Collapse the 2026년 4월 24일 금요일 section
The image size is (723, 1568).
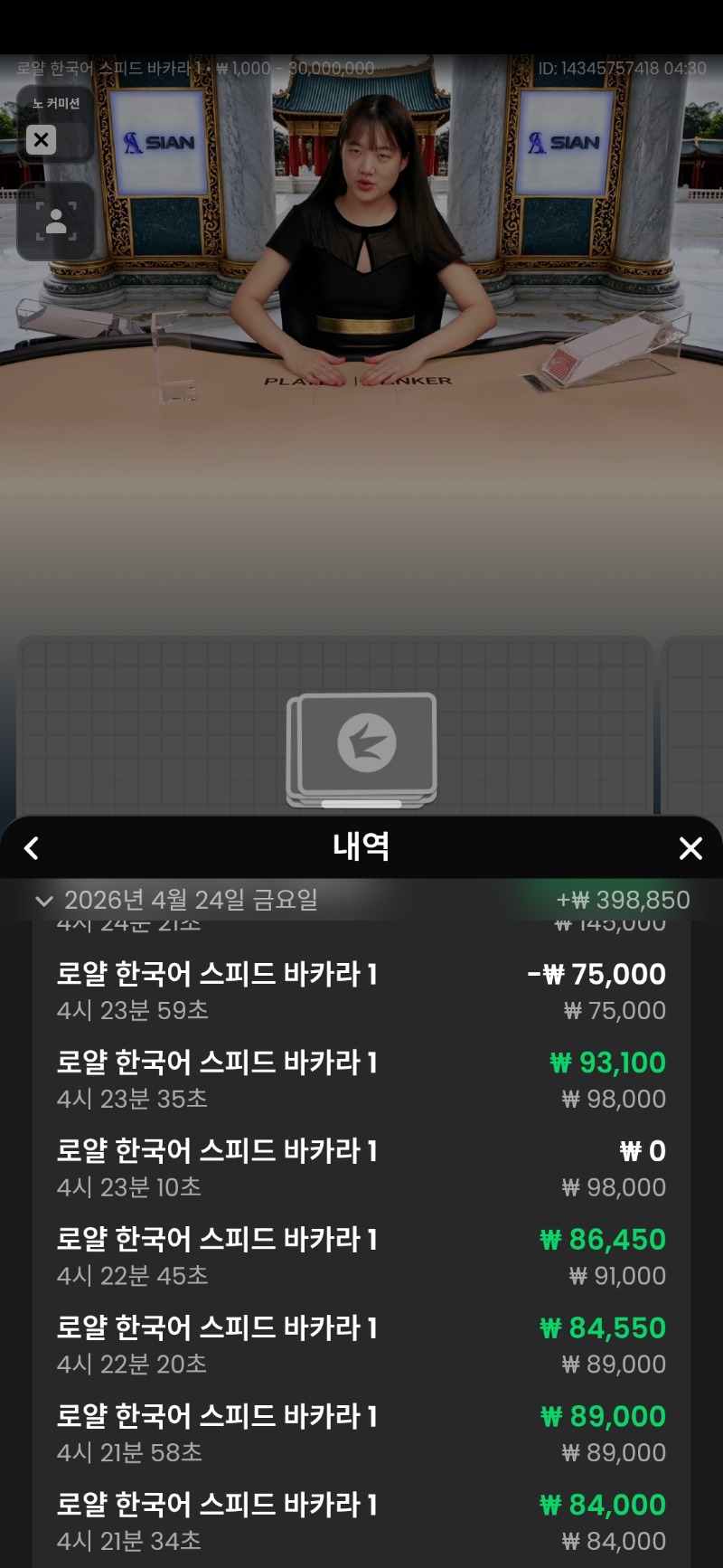coord(43,901)
